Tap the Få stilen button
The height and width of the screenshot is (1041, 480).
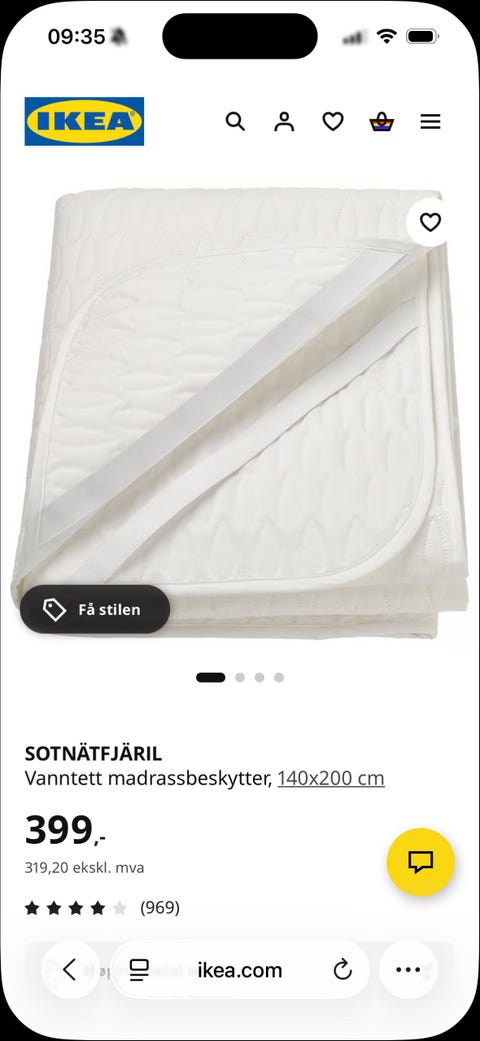click(95, 609)
